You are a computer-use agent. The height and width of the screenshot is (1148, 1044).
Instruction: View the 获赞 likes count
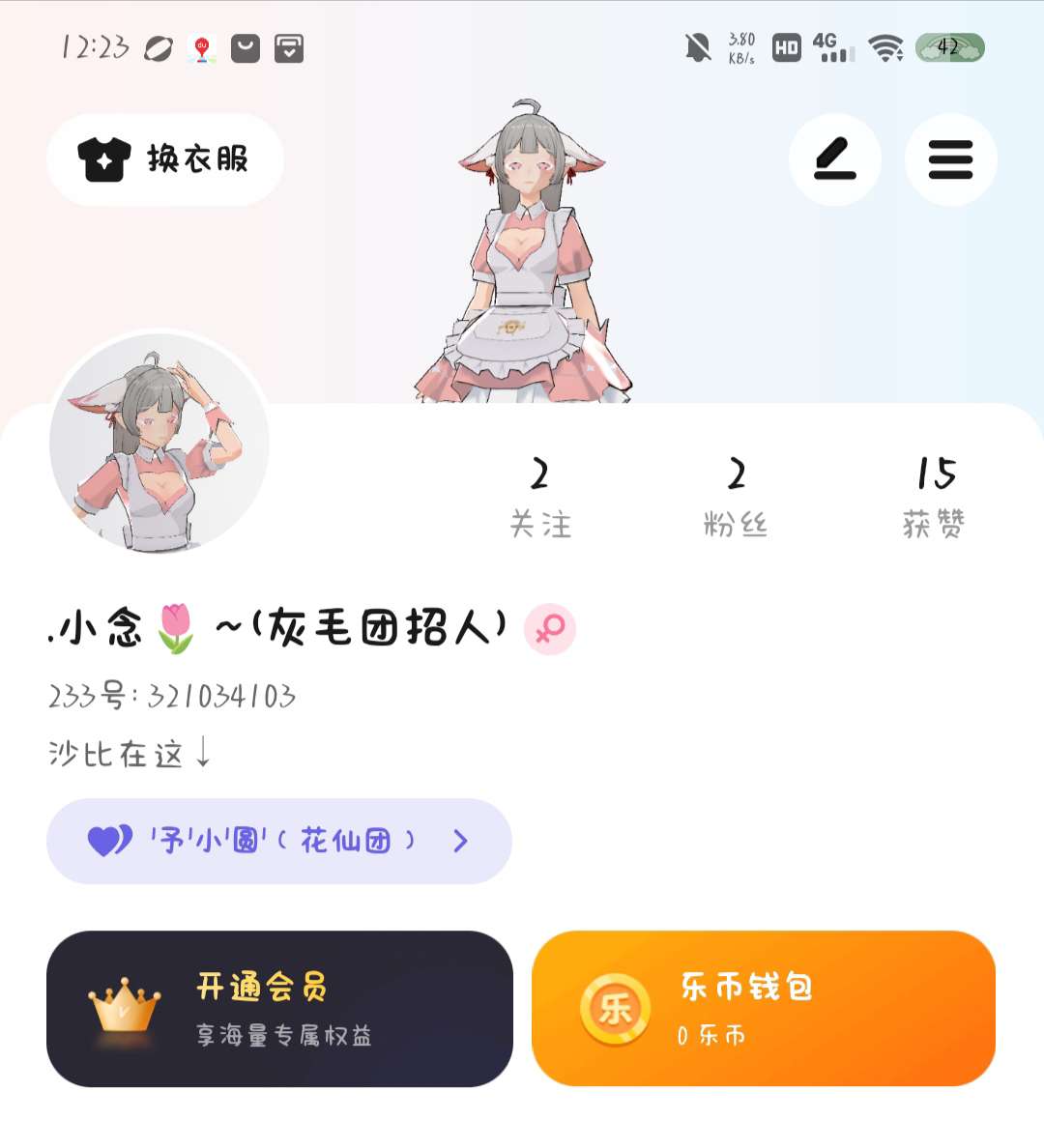pyautogui.click(x=935, y=498)
